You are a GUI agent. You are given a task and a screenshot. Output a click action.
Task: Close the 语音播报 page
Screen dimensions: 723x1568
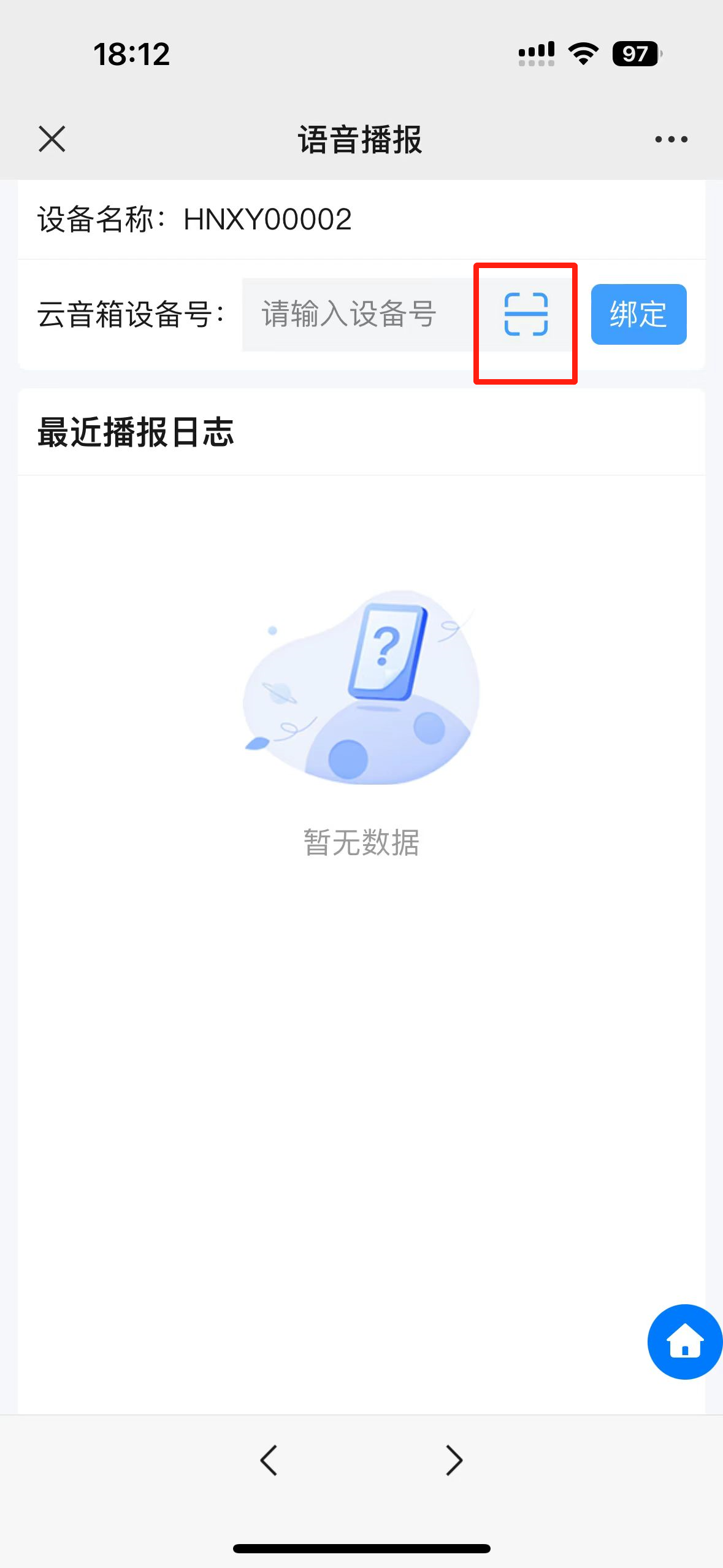coord(52,139)
